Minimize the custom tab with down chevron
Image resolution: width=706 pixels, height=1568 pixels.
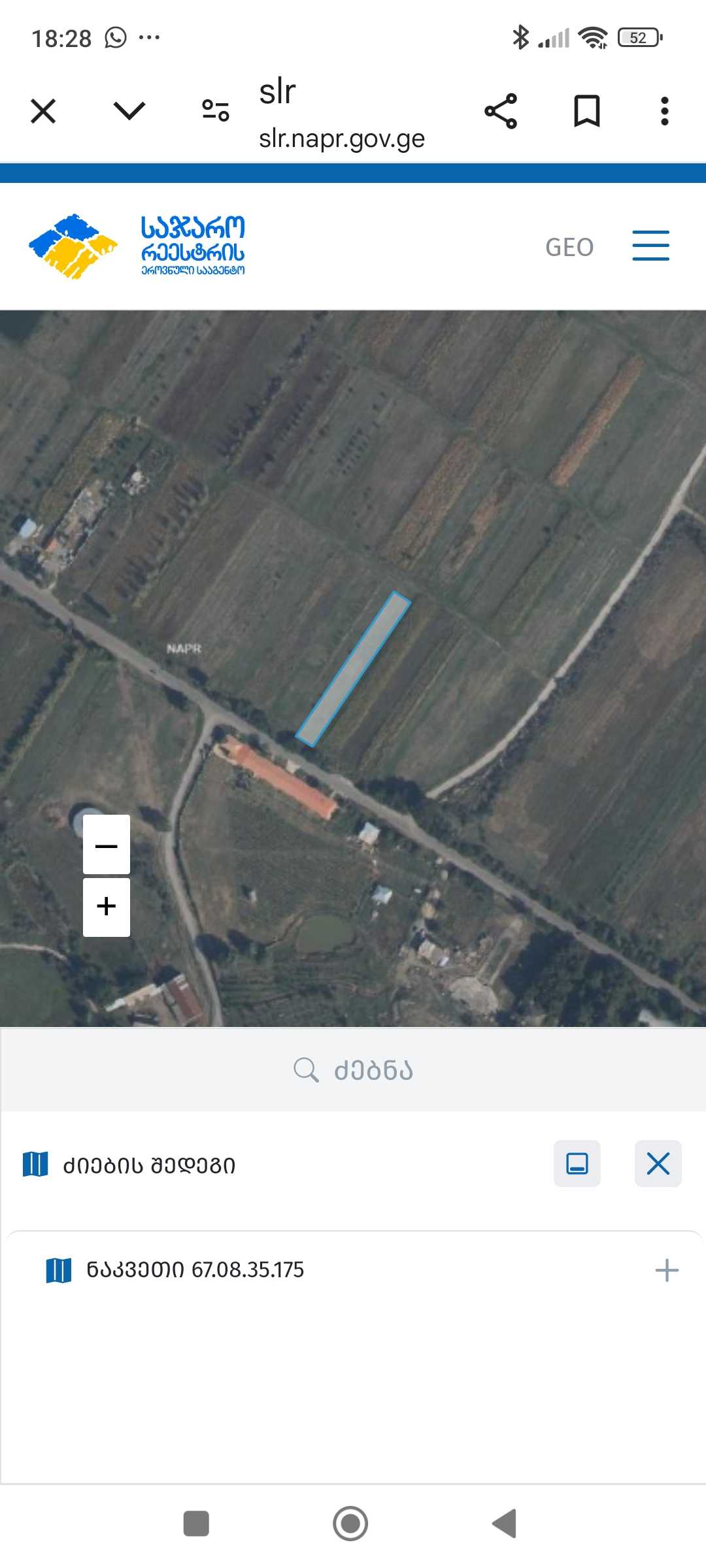(129, 110)
